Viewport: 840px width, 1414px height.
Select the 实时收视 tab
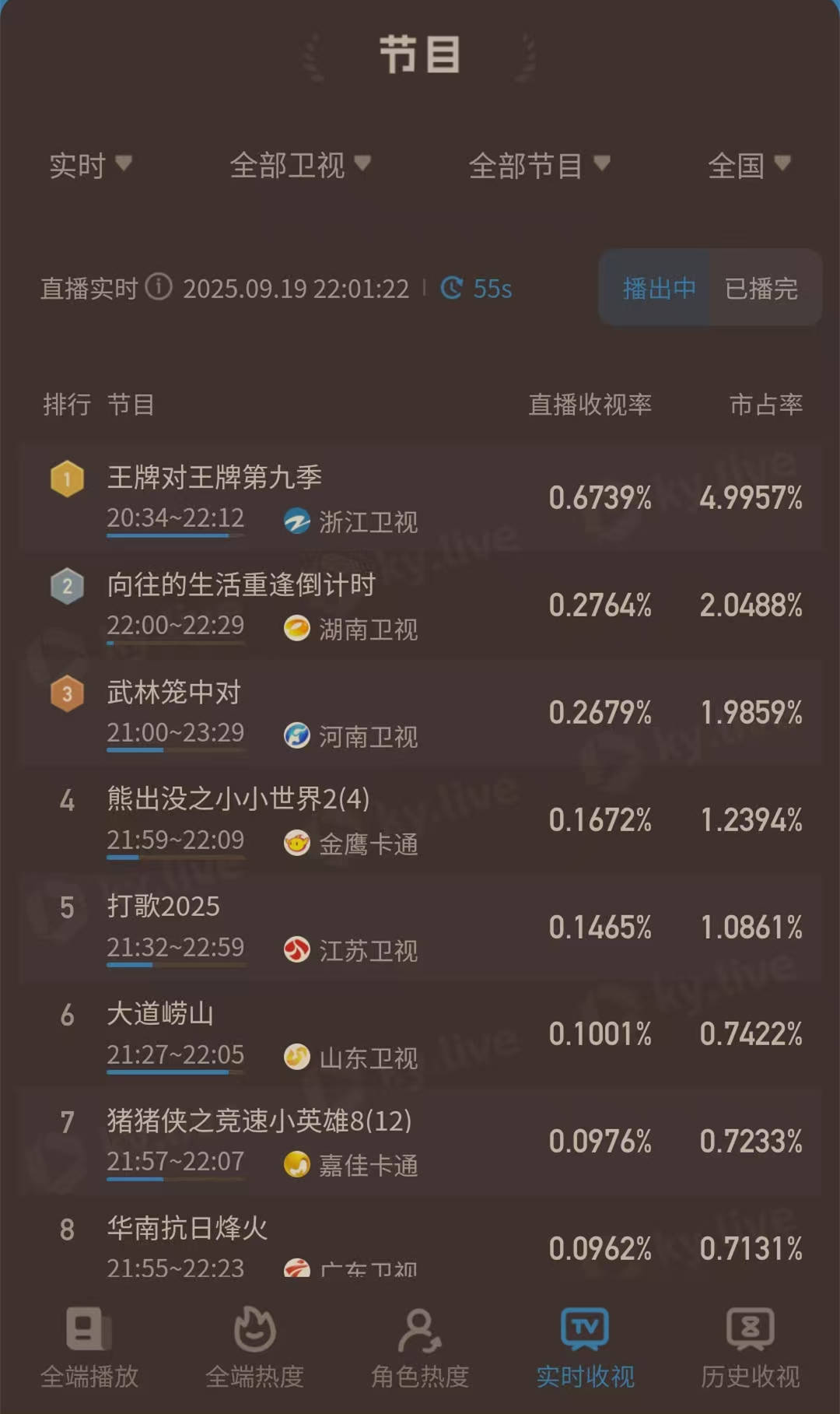tap(585, 1348)
